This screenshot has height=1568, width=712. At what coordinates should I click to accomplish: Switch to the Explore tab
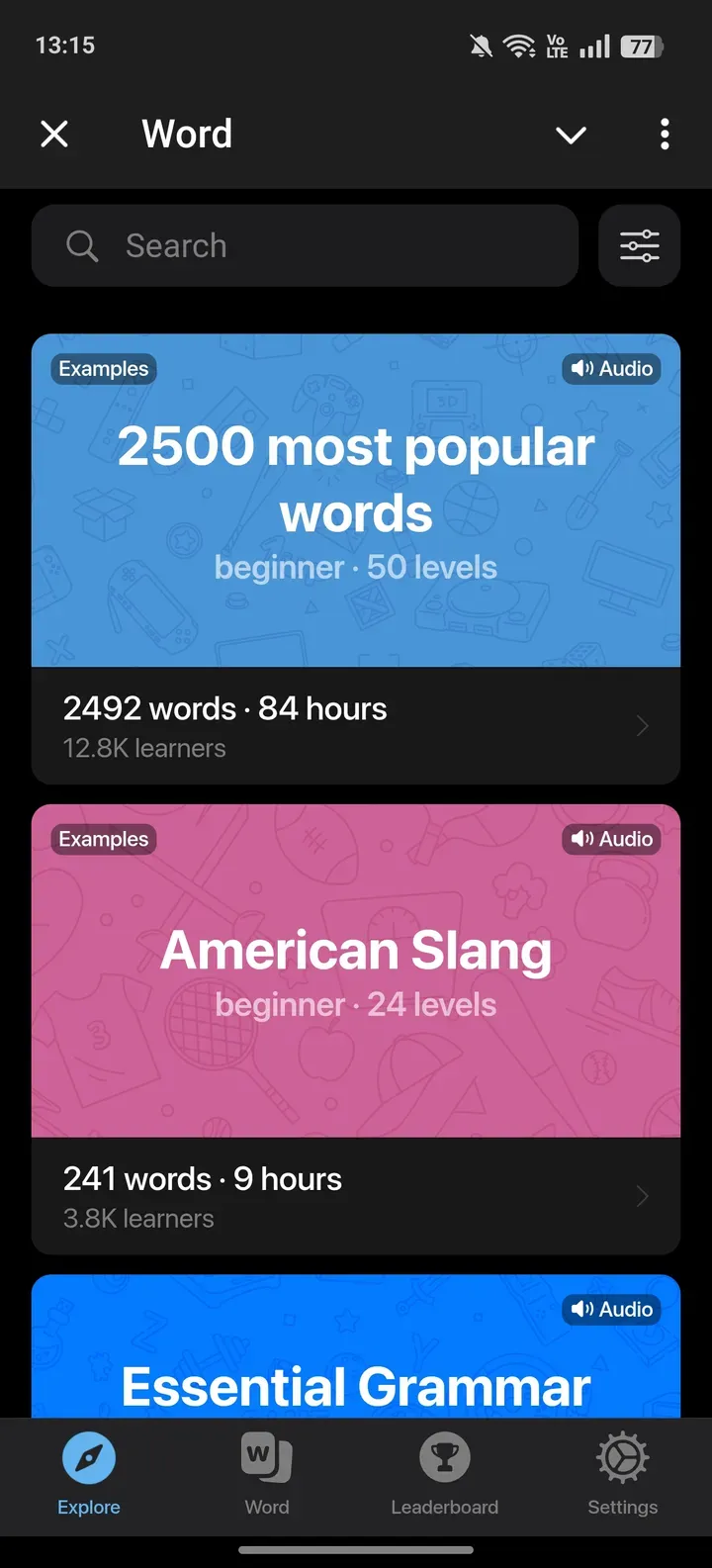(x=89, y=1474)
